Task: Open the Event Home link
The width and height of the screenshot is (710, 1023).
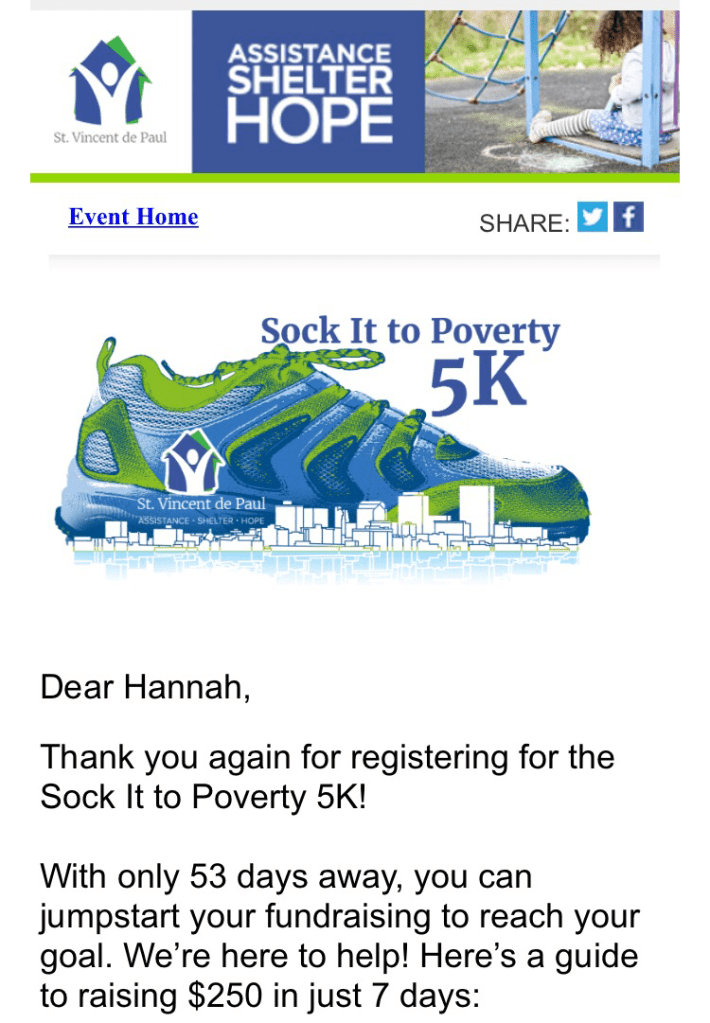Action: coord(133,217)
